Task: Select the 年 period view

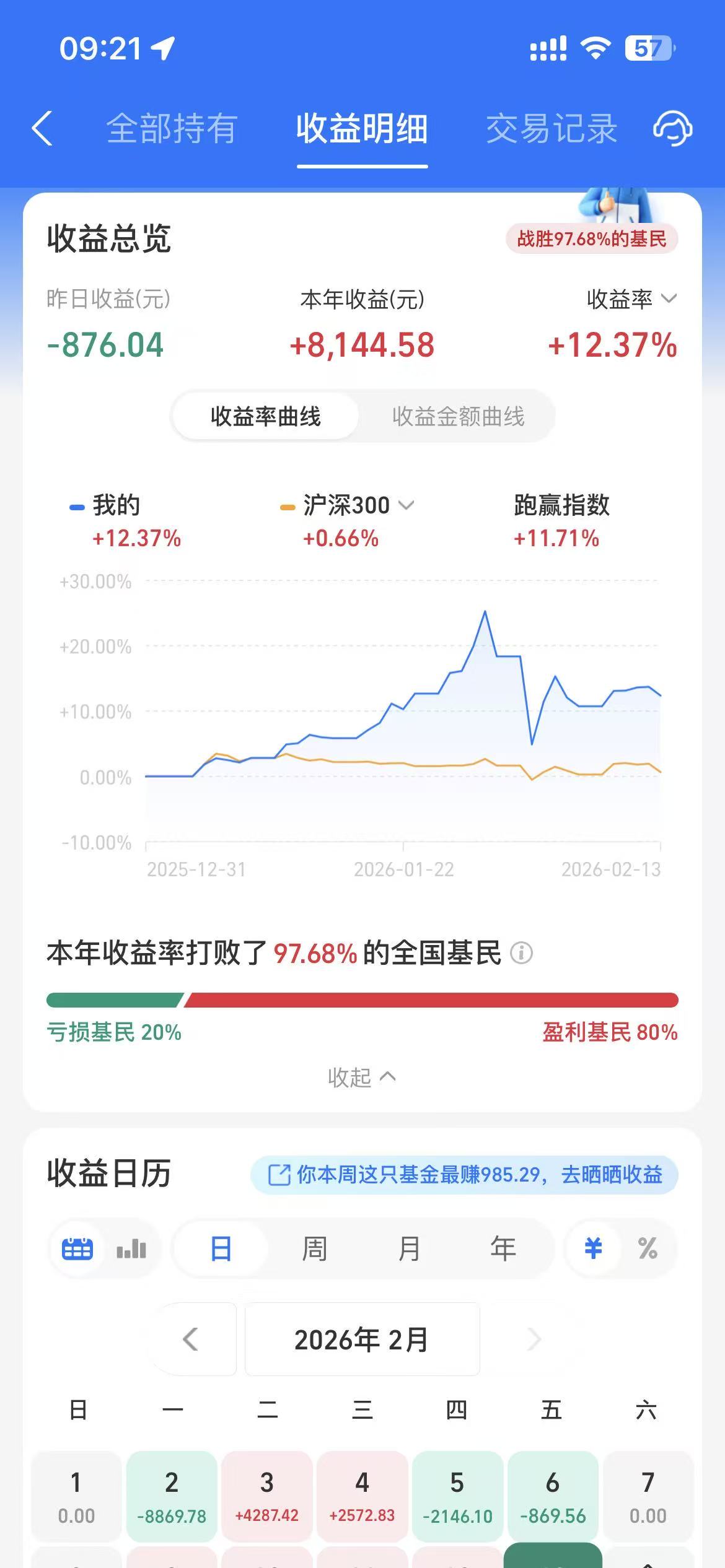Action: [x=503, y=1248]
